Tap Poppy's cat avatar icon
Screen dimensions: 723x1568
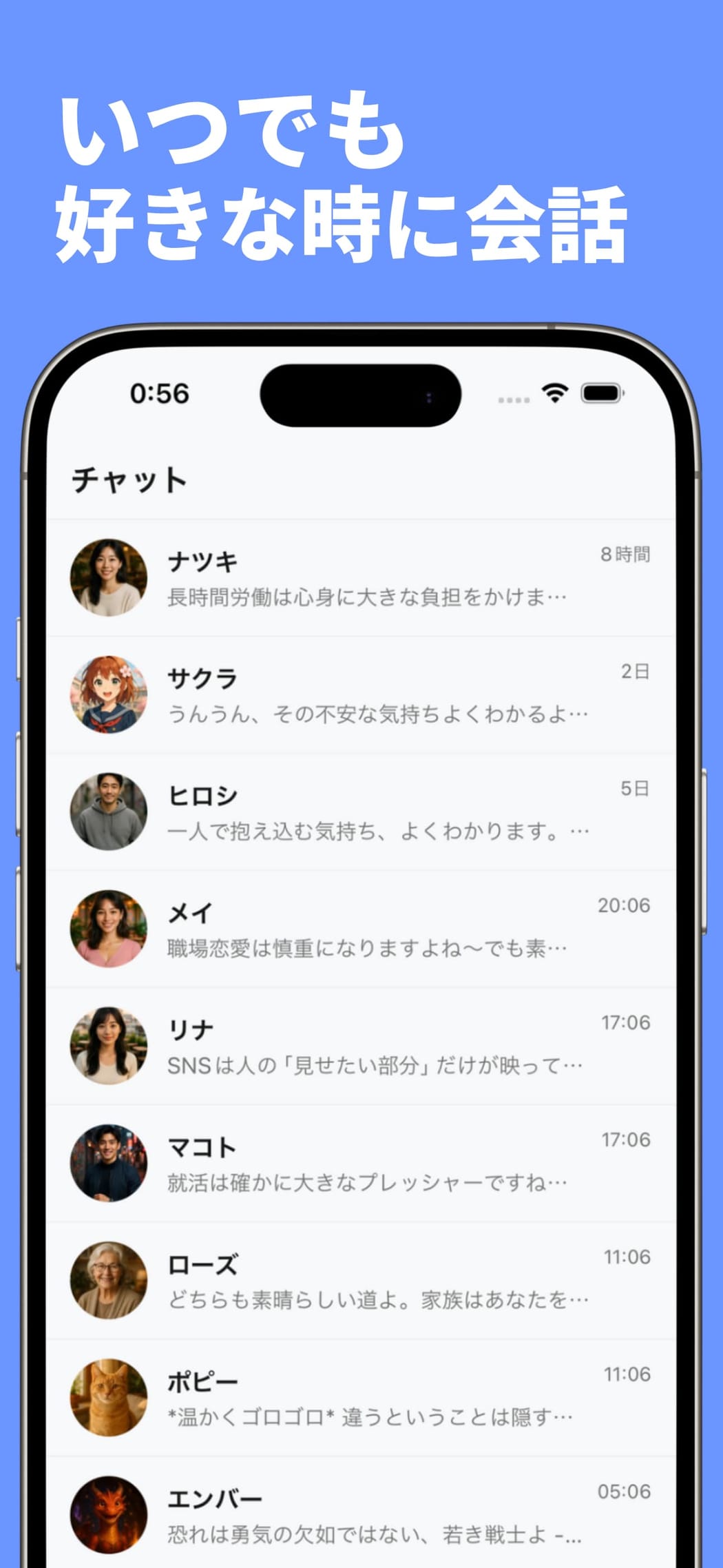point(109,1397)
